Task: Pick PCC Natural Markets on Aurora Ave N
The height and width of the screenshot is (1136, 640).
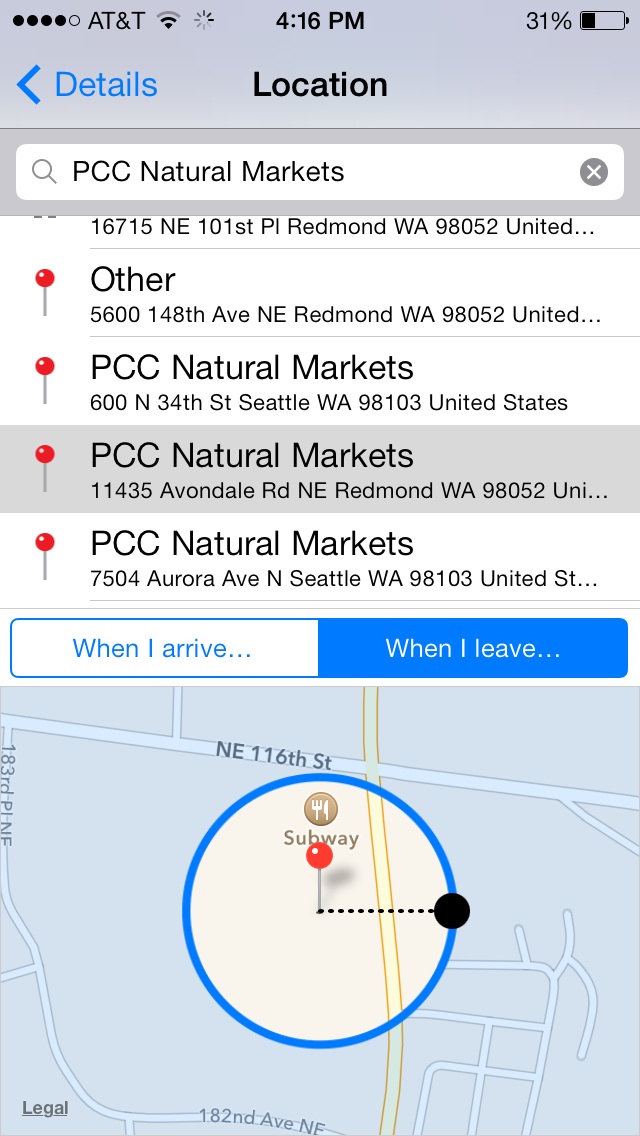Action: pyautogui.click(x=320, y=557)
